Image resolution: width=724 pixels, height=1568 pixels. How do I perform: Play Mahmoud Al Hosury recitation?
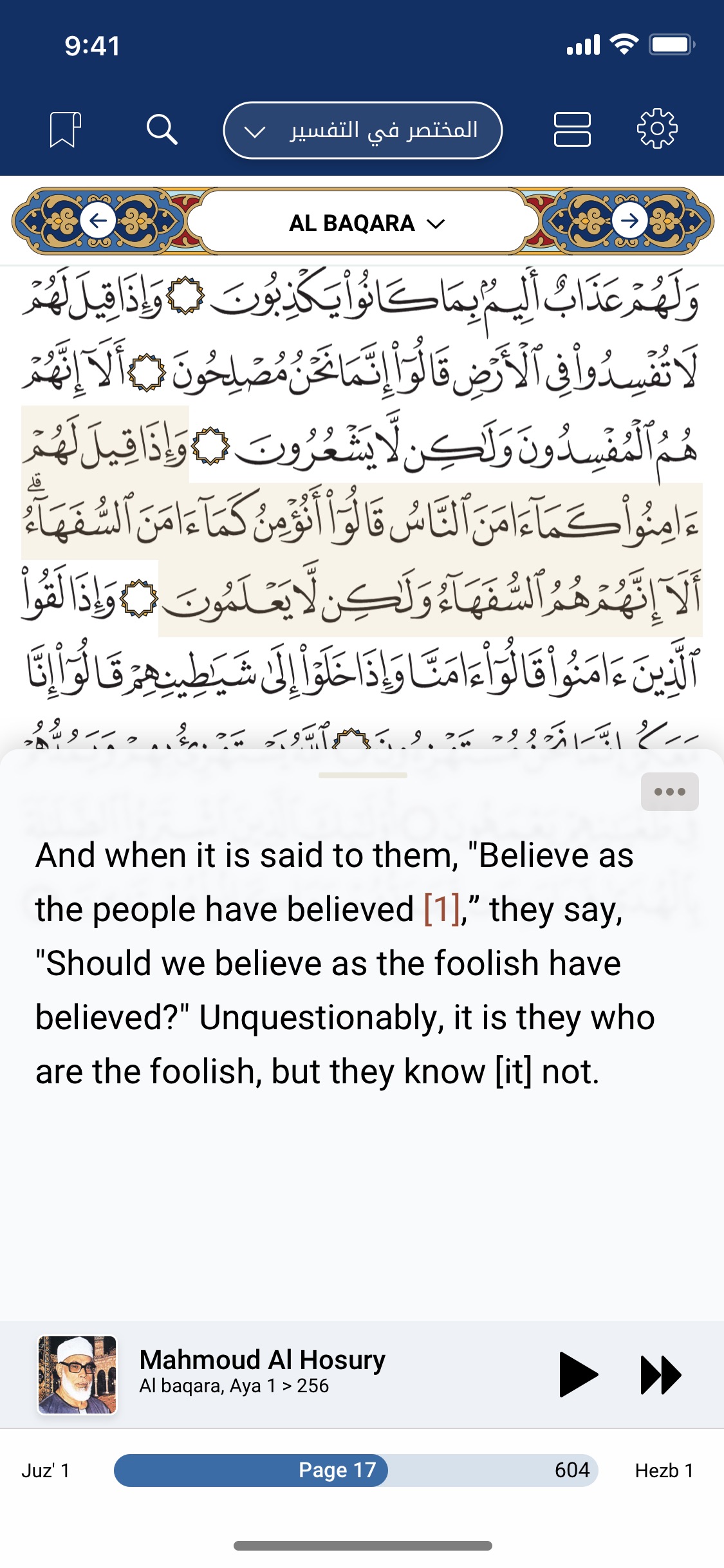[x=577, y=1374]
